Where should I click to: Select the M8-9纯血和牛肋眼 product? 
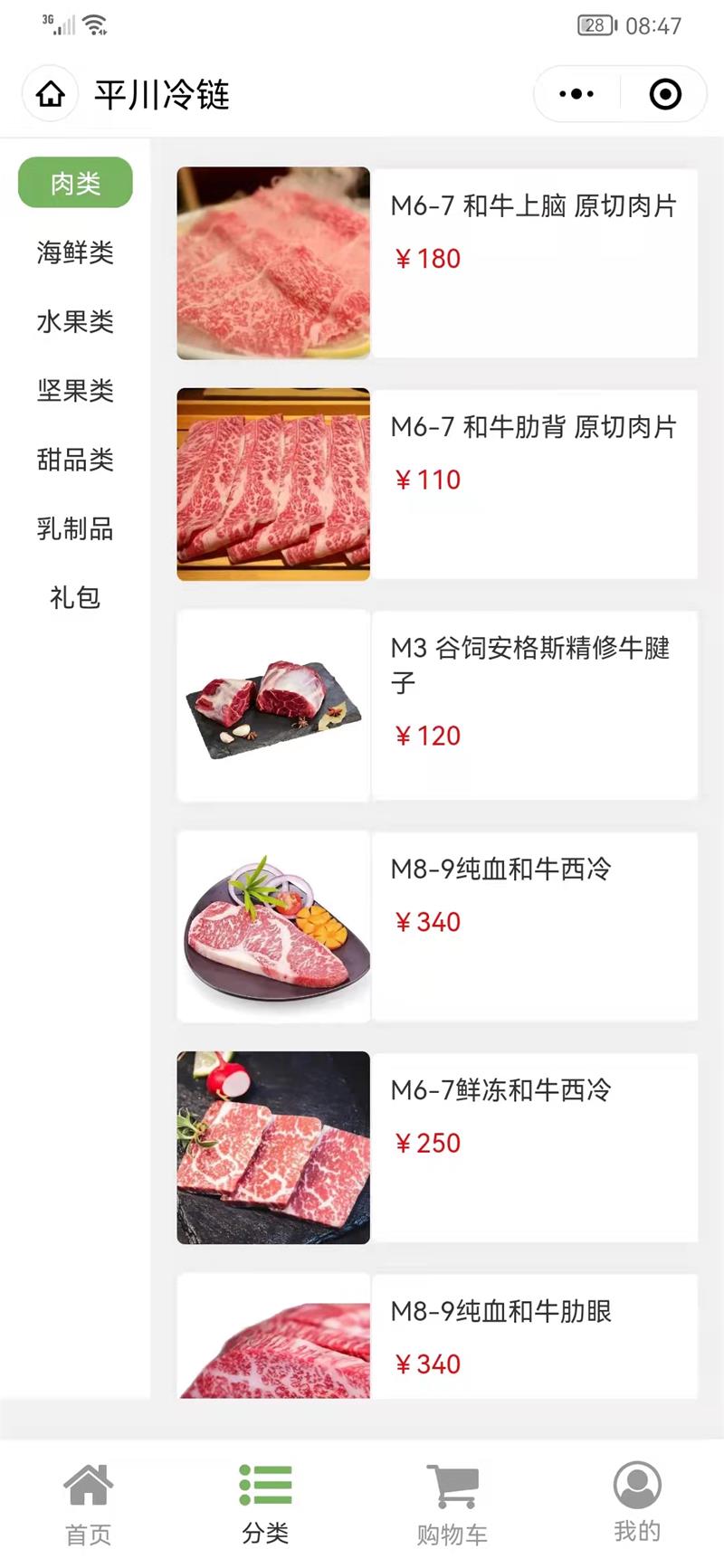pos(500,1311)
